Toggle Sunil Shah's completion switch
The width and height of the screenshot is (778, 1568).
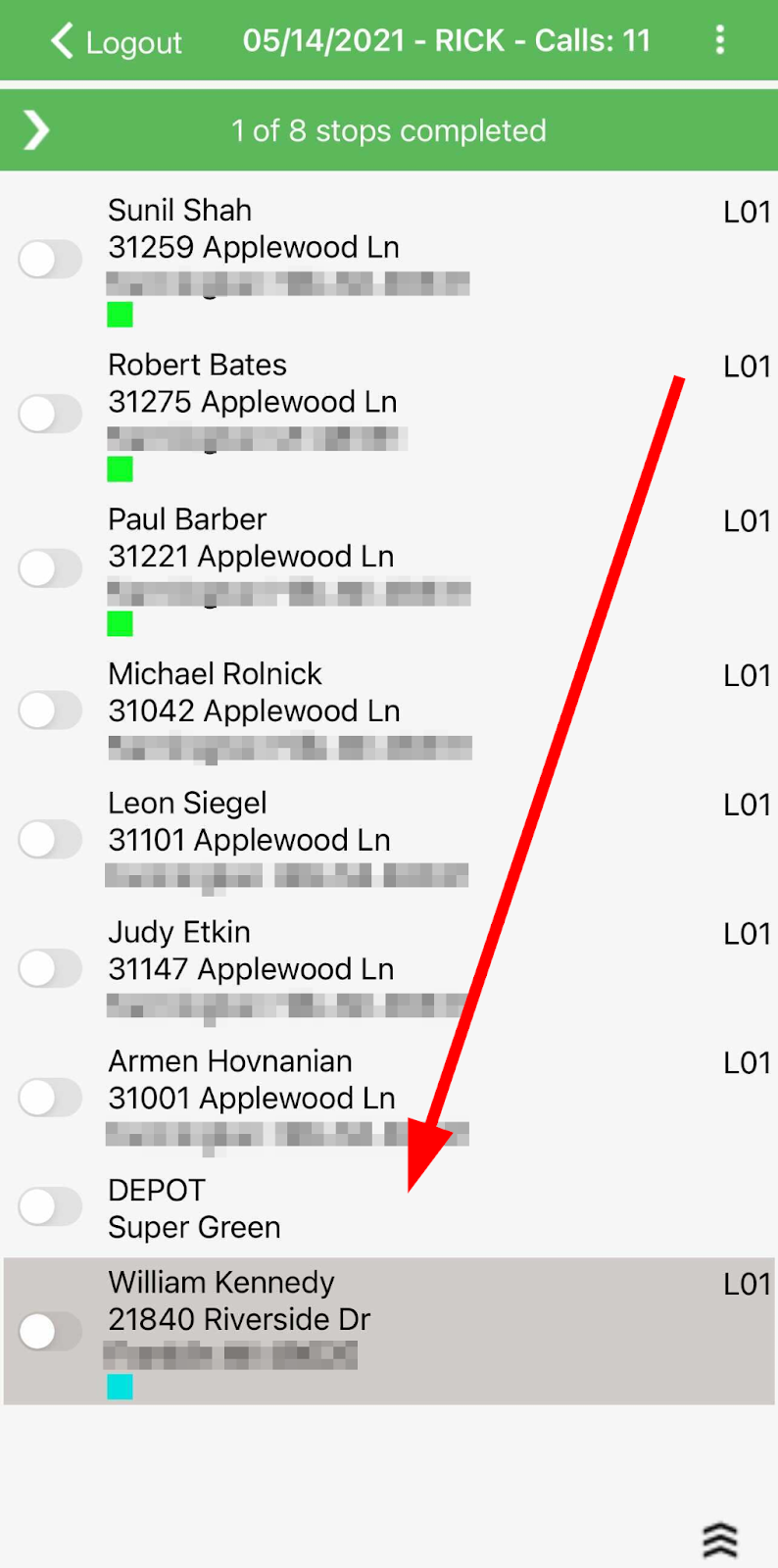coord(50,259)
